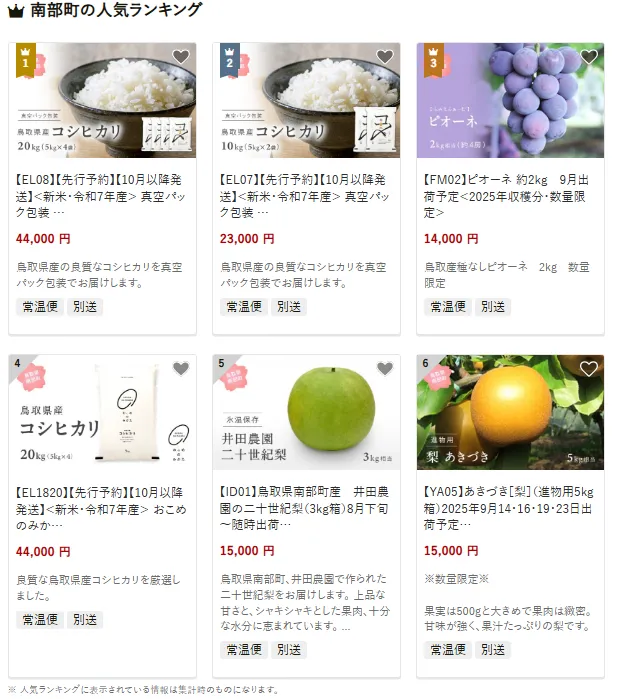Image resolution: width=625 pixels, height=699 pixels.
Task: View the FM02 ピオーネ 約2kg listing
Action: pyautogui.click(x=510, y=198)
